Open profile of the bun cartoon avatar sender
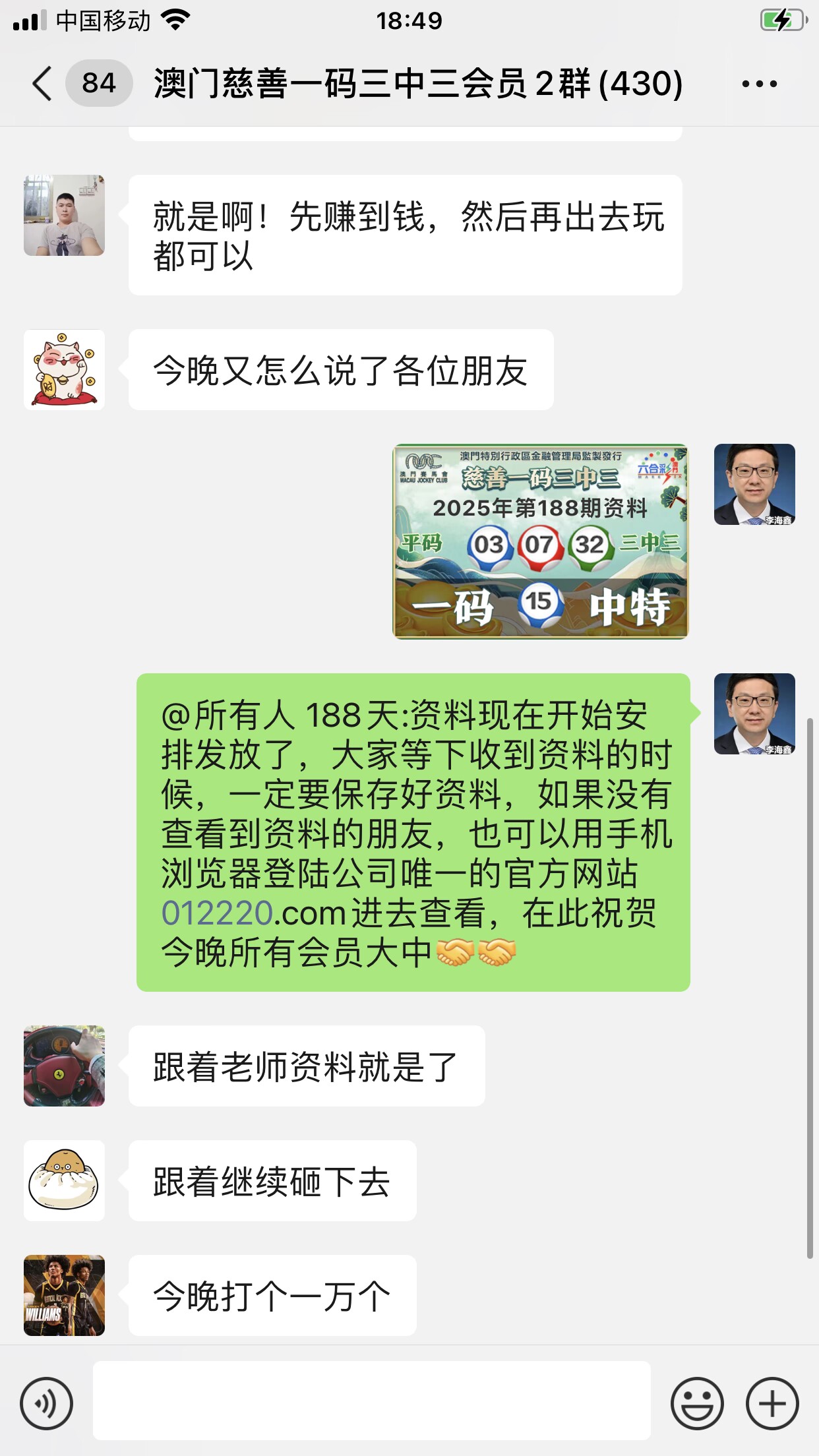 click(64, 1180)
